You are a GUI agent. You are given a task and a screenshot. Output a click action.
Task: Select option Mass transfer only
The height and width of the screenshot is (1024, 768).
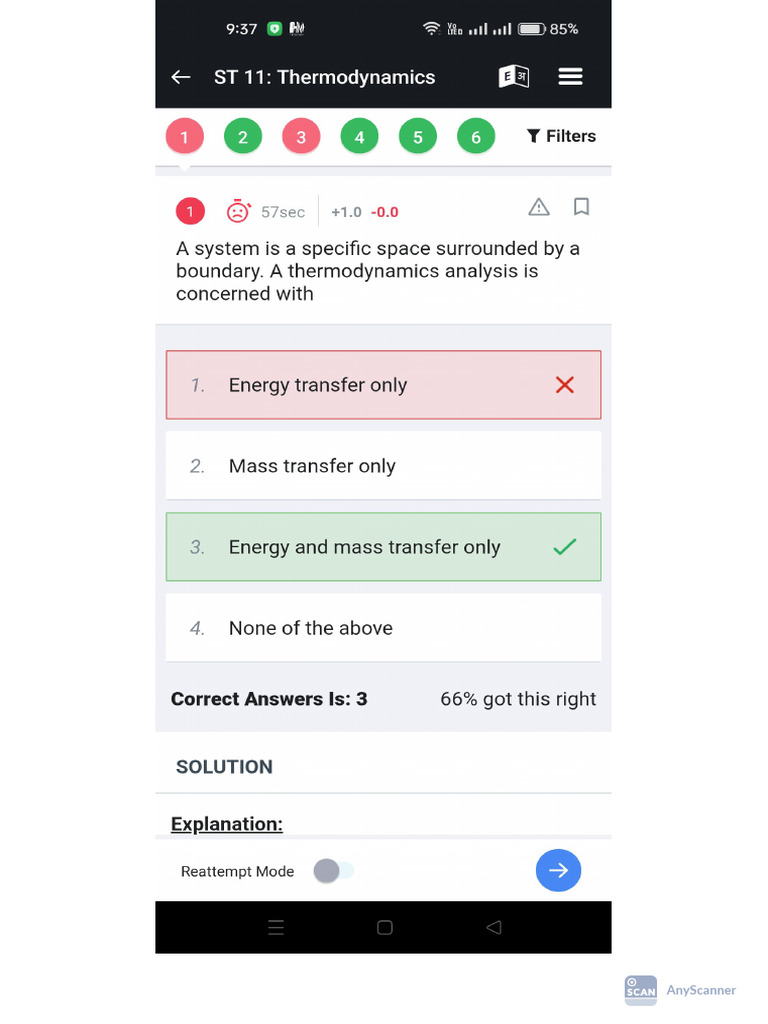(x=383, y=466)
